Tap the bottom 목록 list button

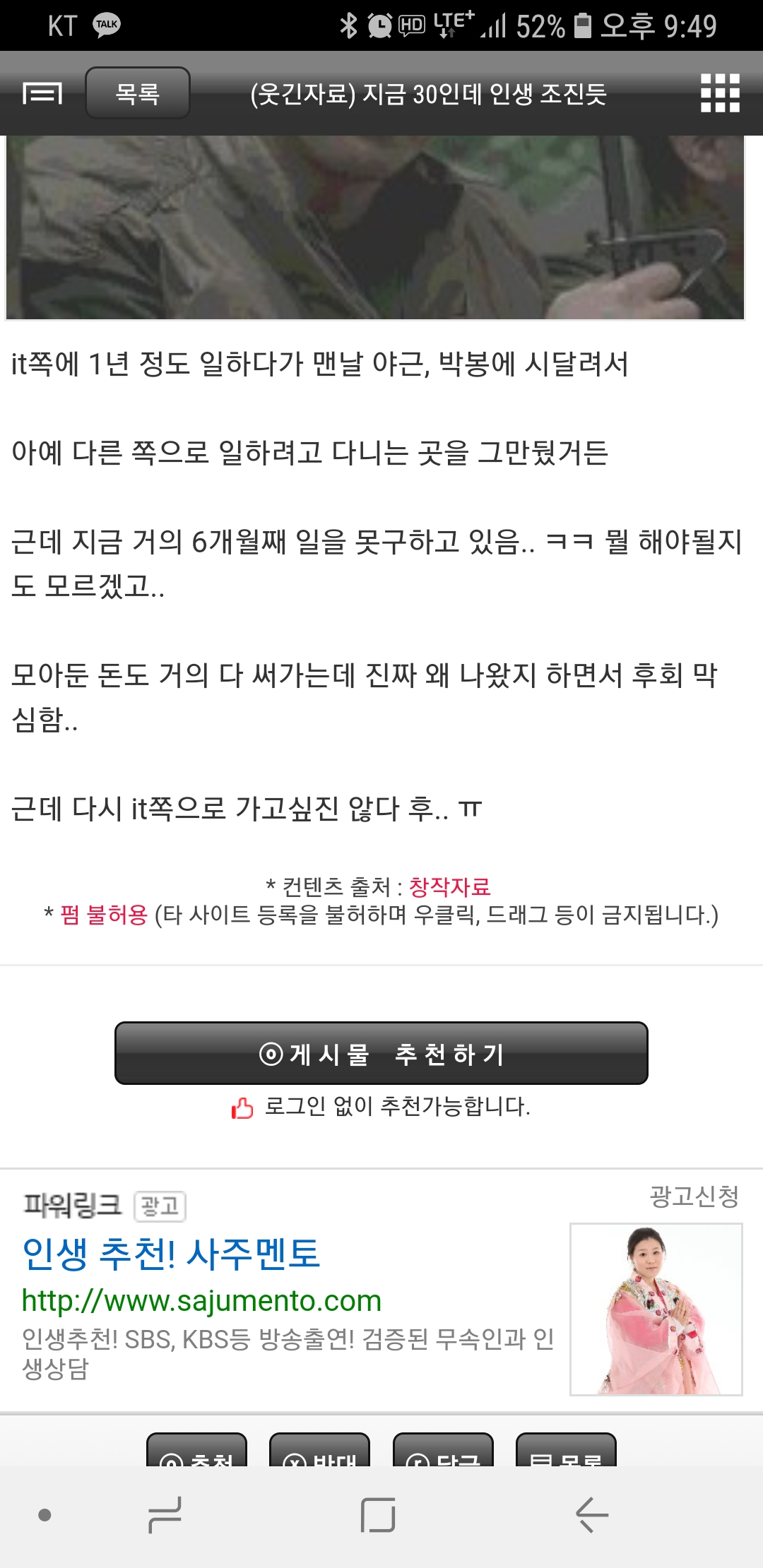click(x=566, y=1451)
